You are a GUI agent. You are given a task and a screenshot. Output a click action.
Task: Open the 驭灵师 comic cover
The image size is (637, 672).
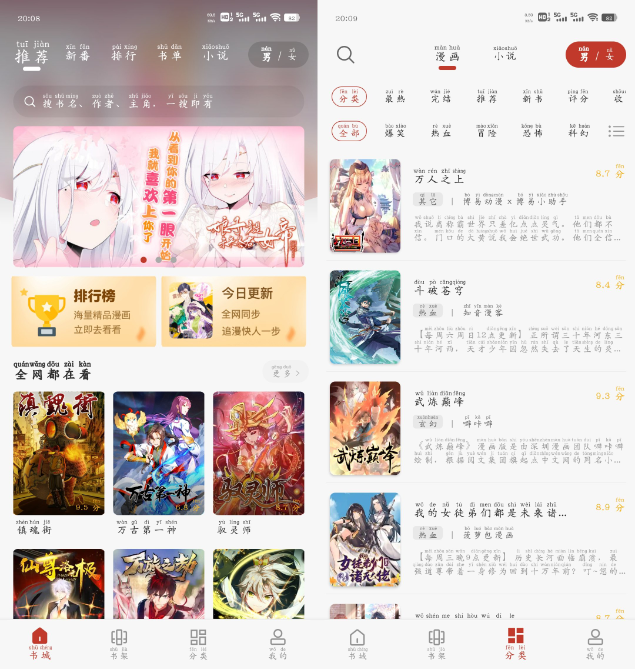(258, 453)
